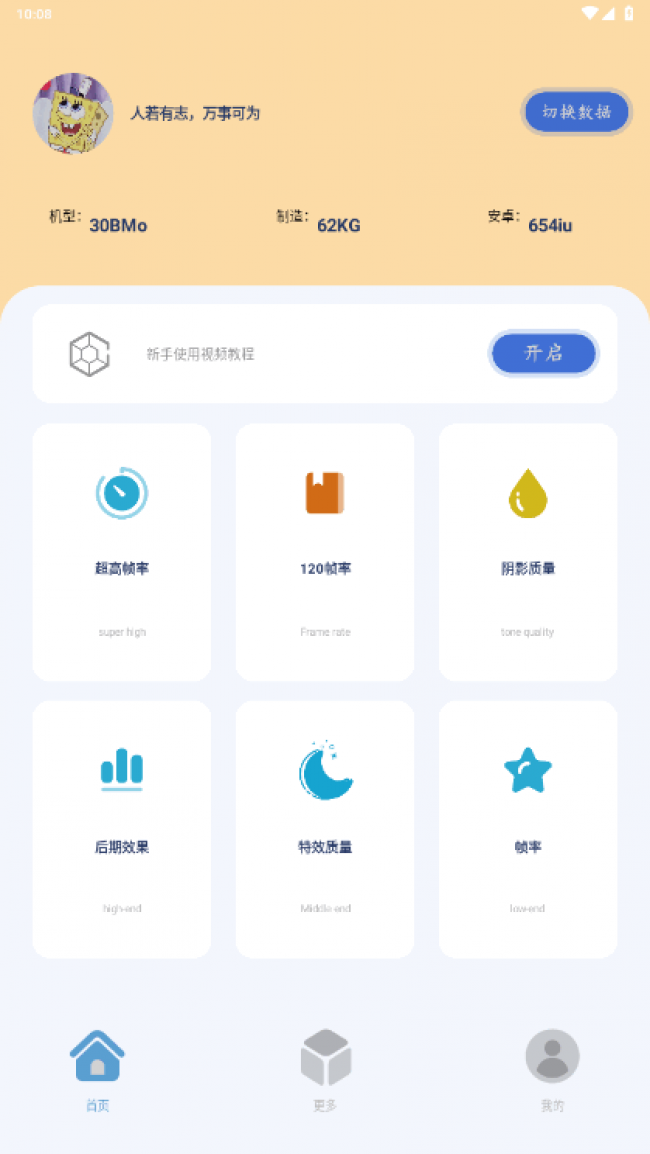650x1154 pixels.
Task: Tap the 切换数据 button
Action: (x=576, y=112)
